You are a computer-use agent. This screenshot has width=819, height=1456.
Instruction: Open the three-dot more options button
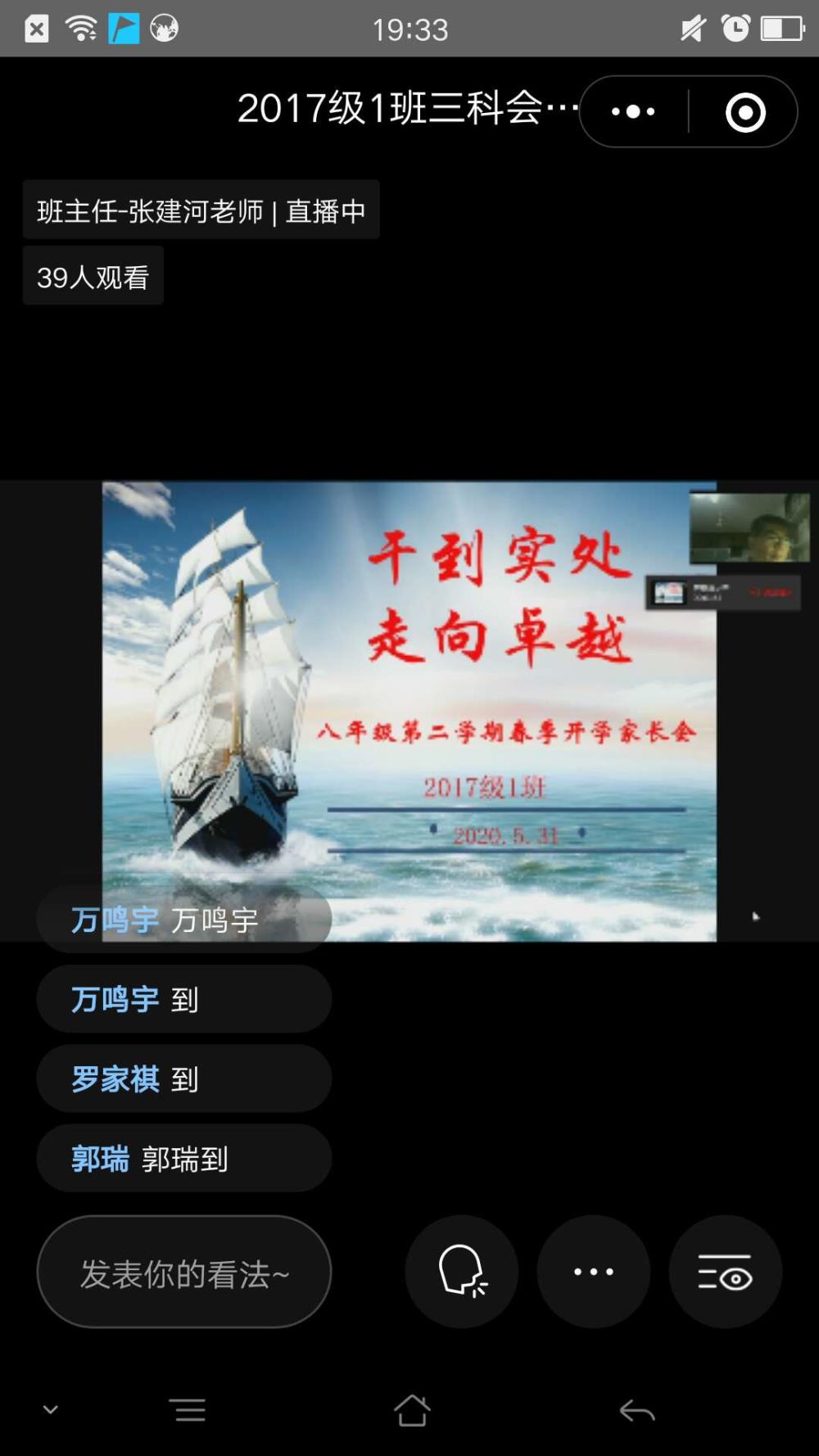pyautogui.click(x=594, y=1272)
